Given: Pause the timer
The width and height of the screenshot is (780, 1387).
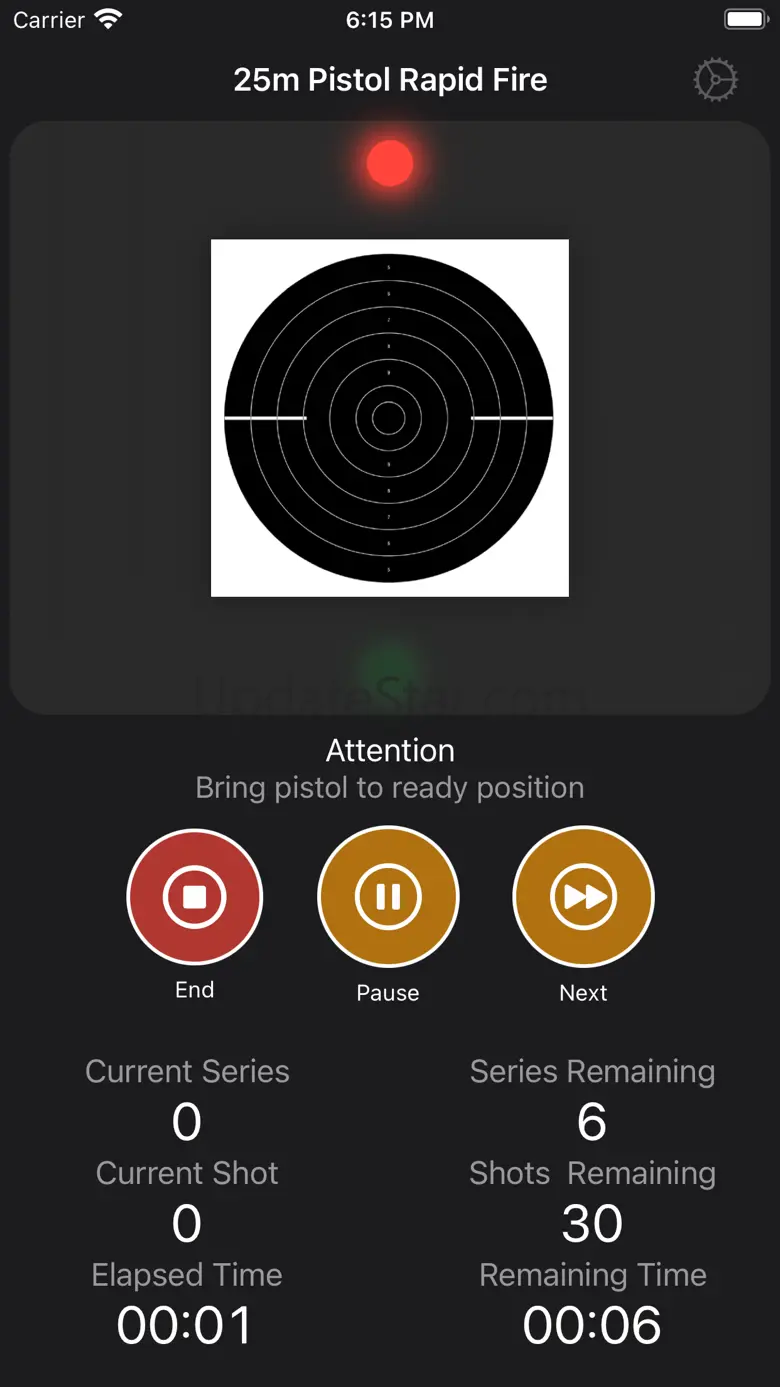Looking at the screenshot, I should tap(388, 897).
